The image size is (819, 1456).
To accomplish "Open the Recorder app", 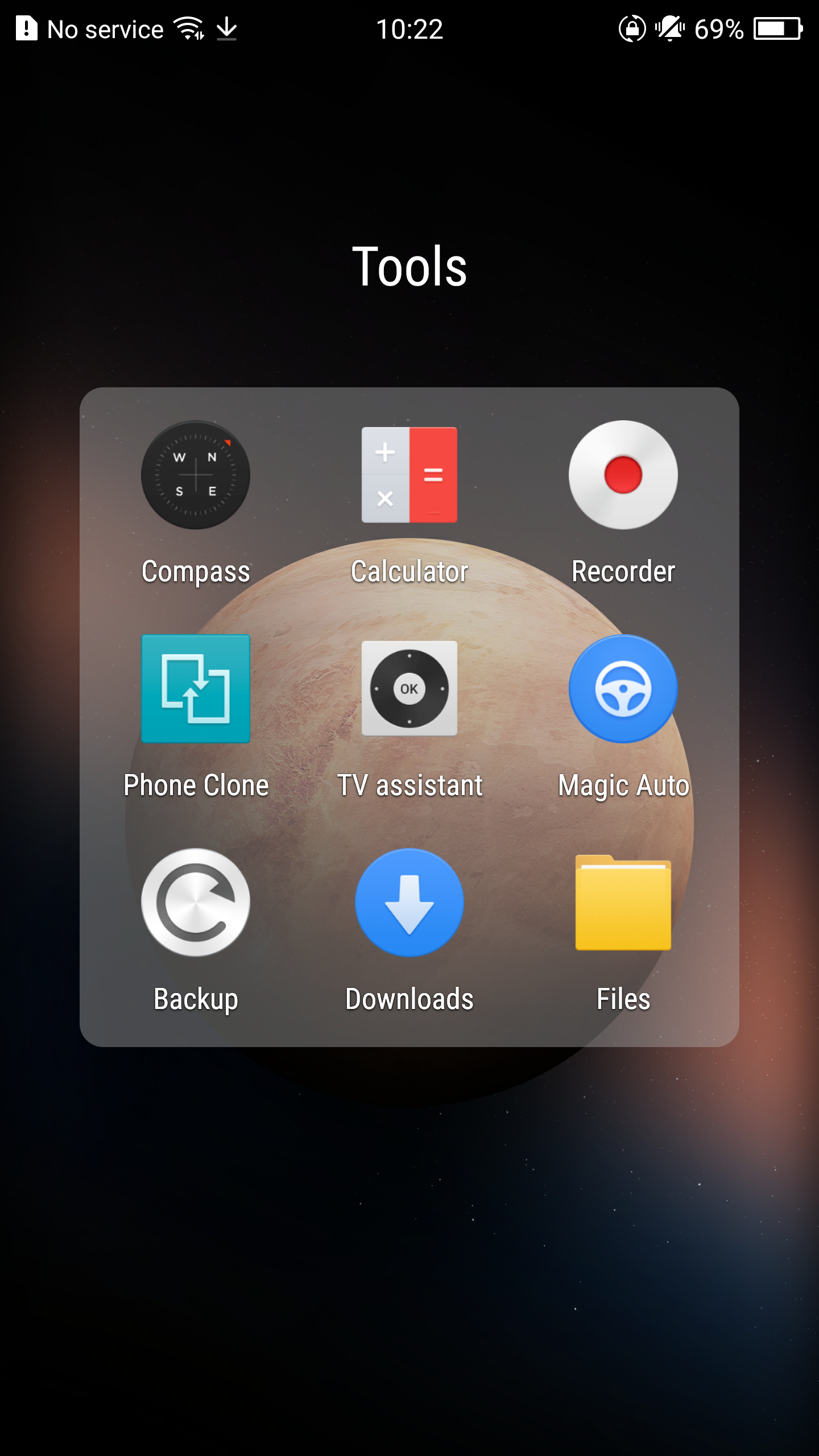I will 623,475.
